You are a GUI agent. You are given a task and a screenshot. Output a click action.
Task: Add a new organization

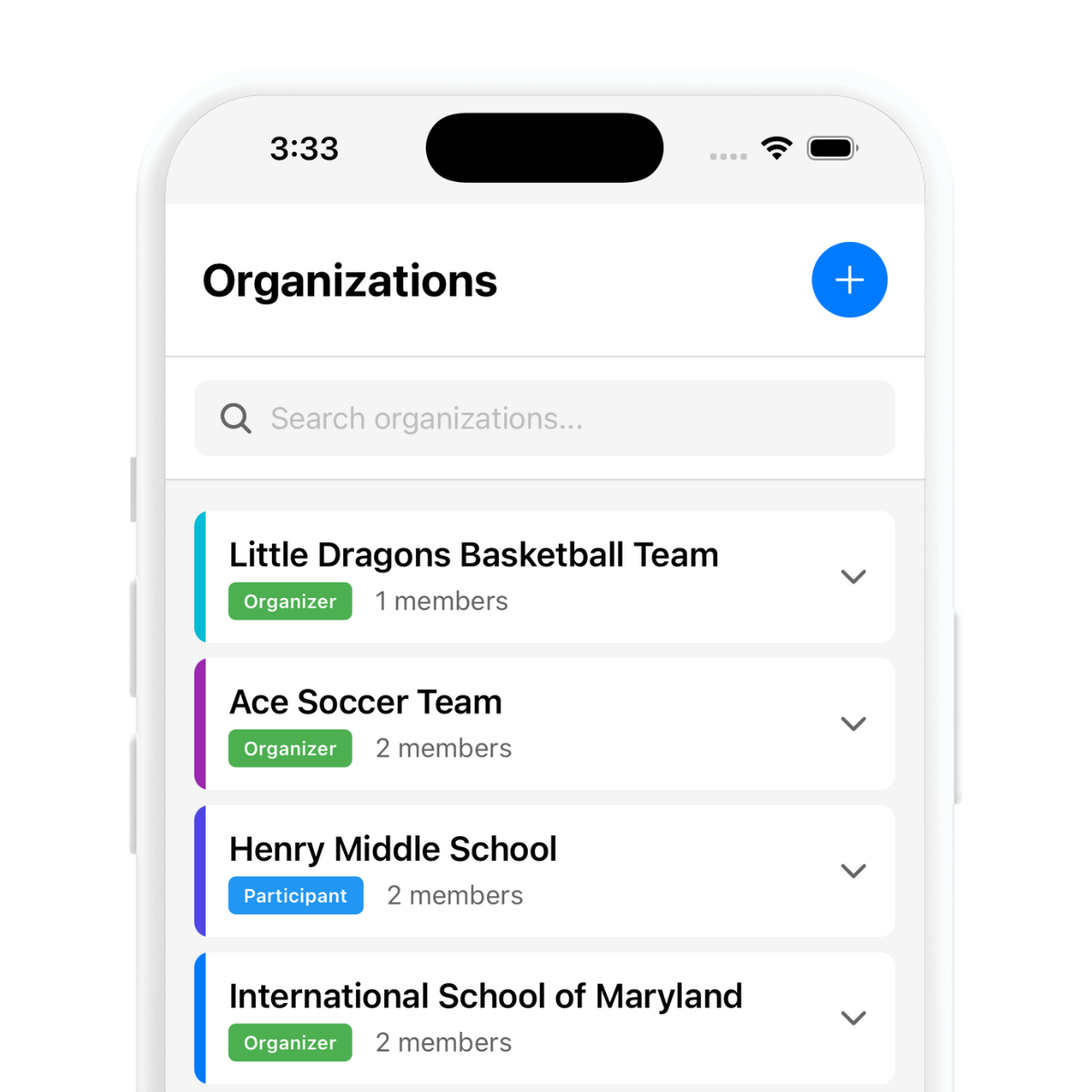click(x=849, y=280)
